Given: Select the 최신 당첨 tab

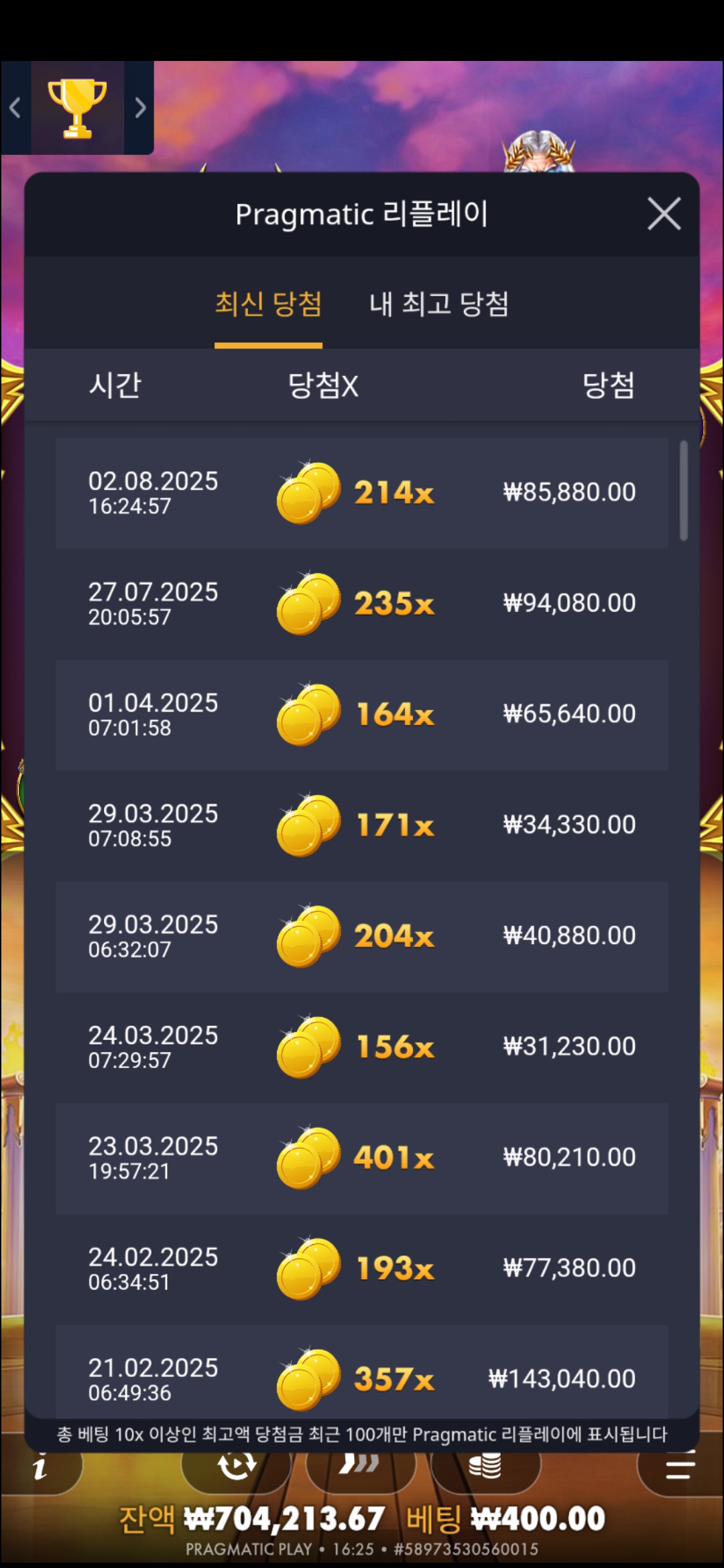Looking at the screenshot, I should click(268, 304).
